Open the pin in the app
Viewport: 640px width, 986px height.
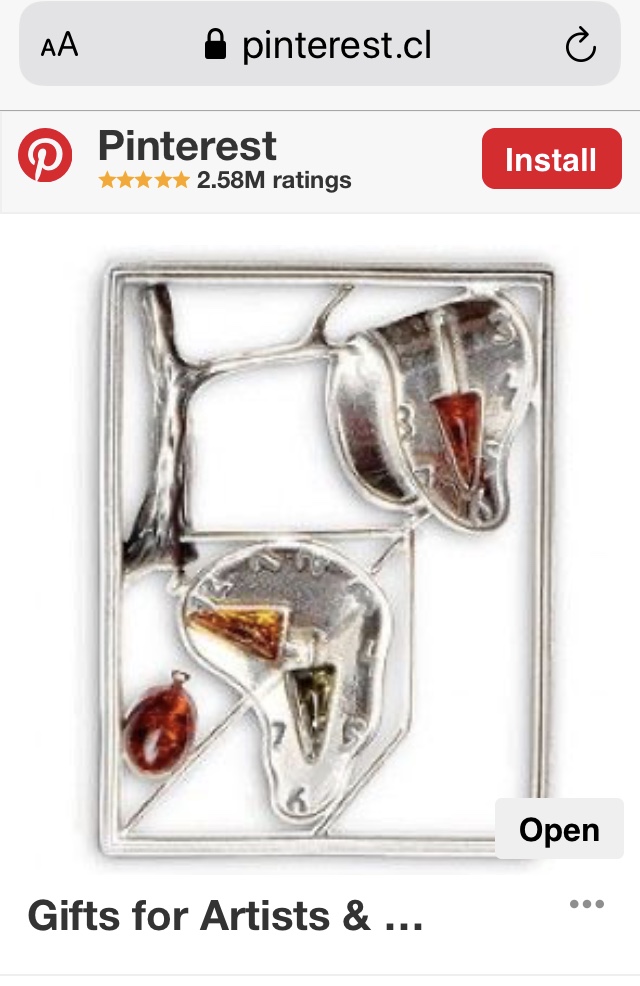[x=559, y=829]
